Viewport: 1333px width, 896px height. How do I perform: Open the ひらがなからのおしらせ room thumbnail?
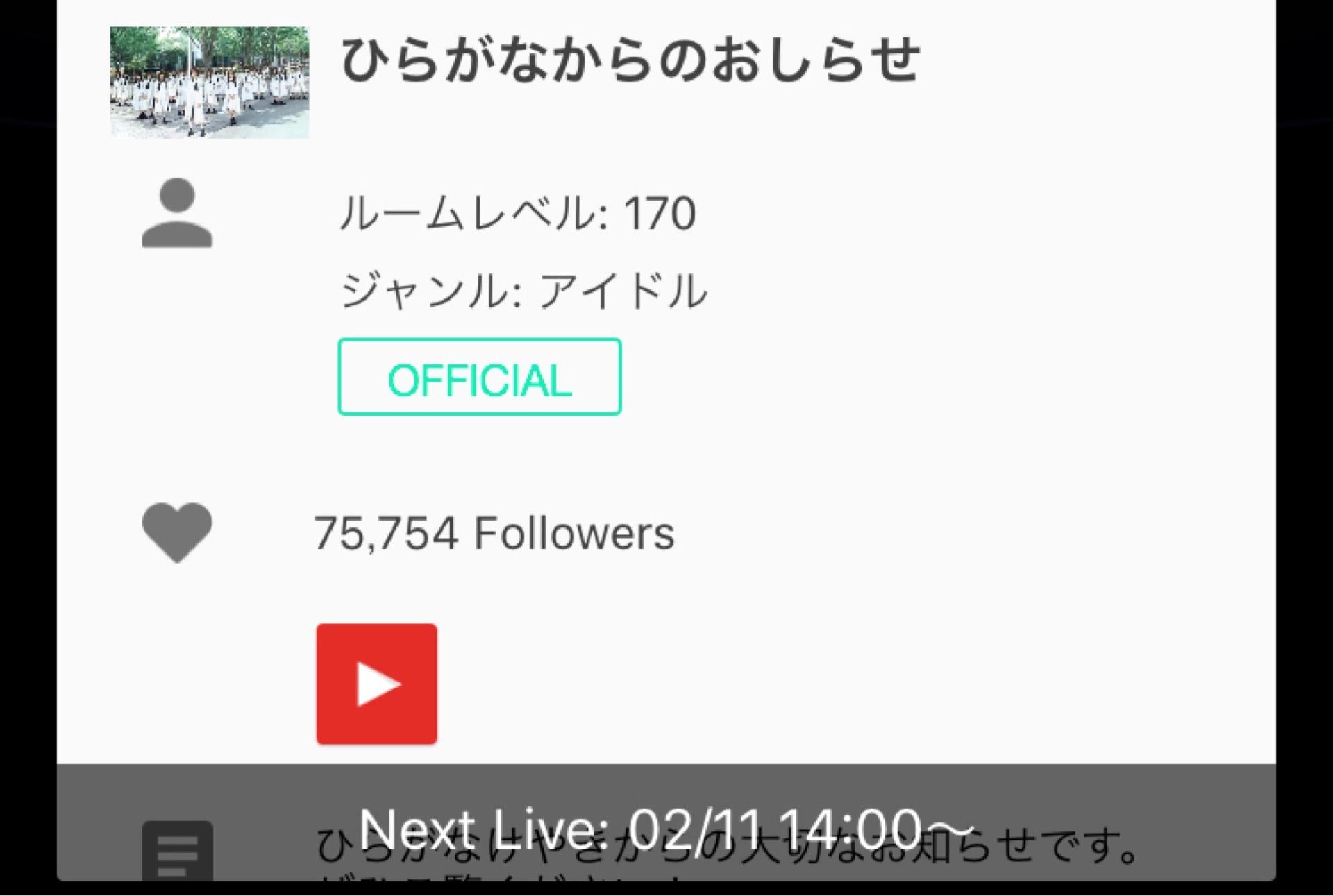pyautogui.click(x=209, y=82)
